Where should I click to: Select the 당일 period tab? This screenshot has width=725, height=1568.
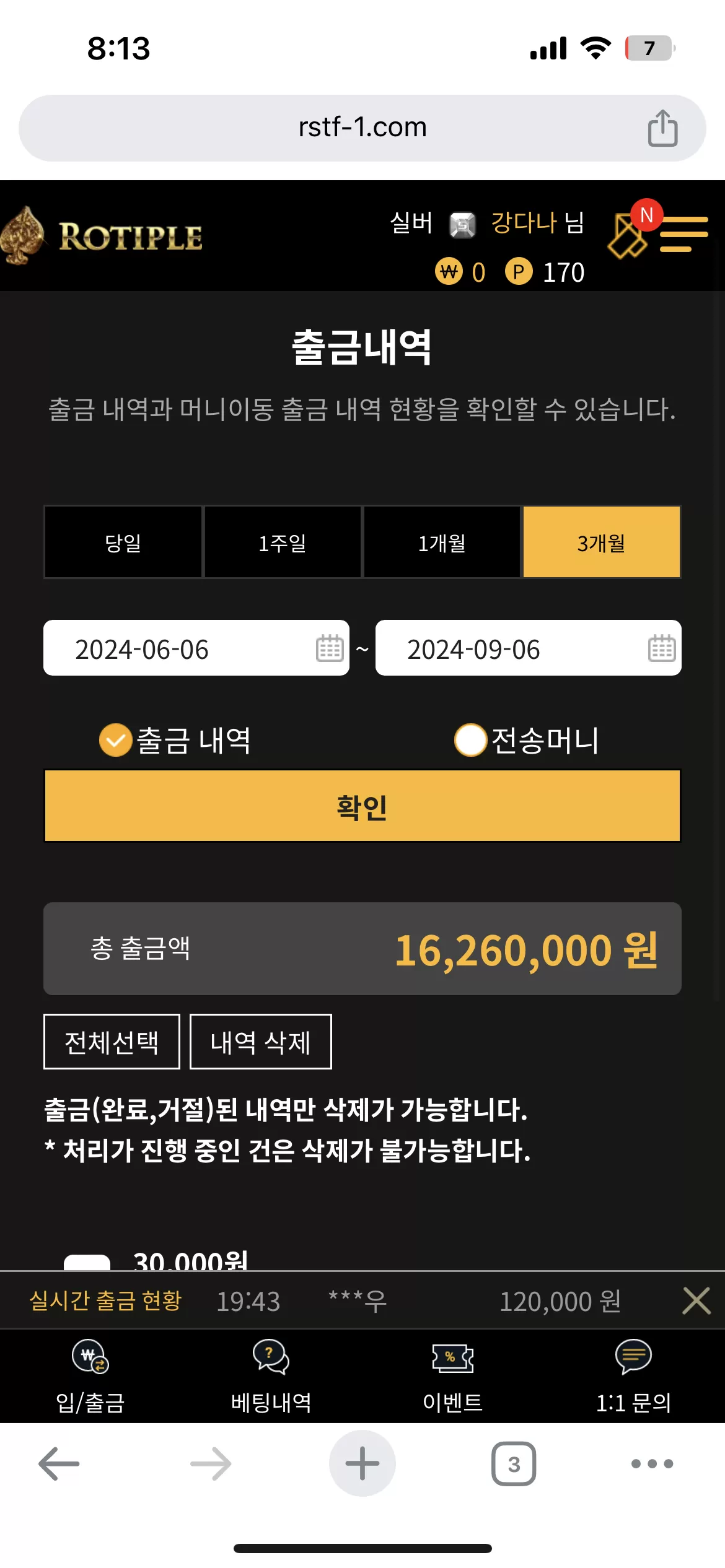[x=123, y=542]
